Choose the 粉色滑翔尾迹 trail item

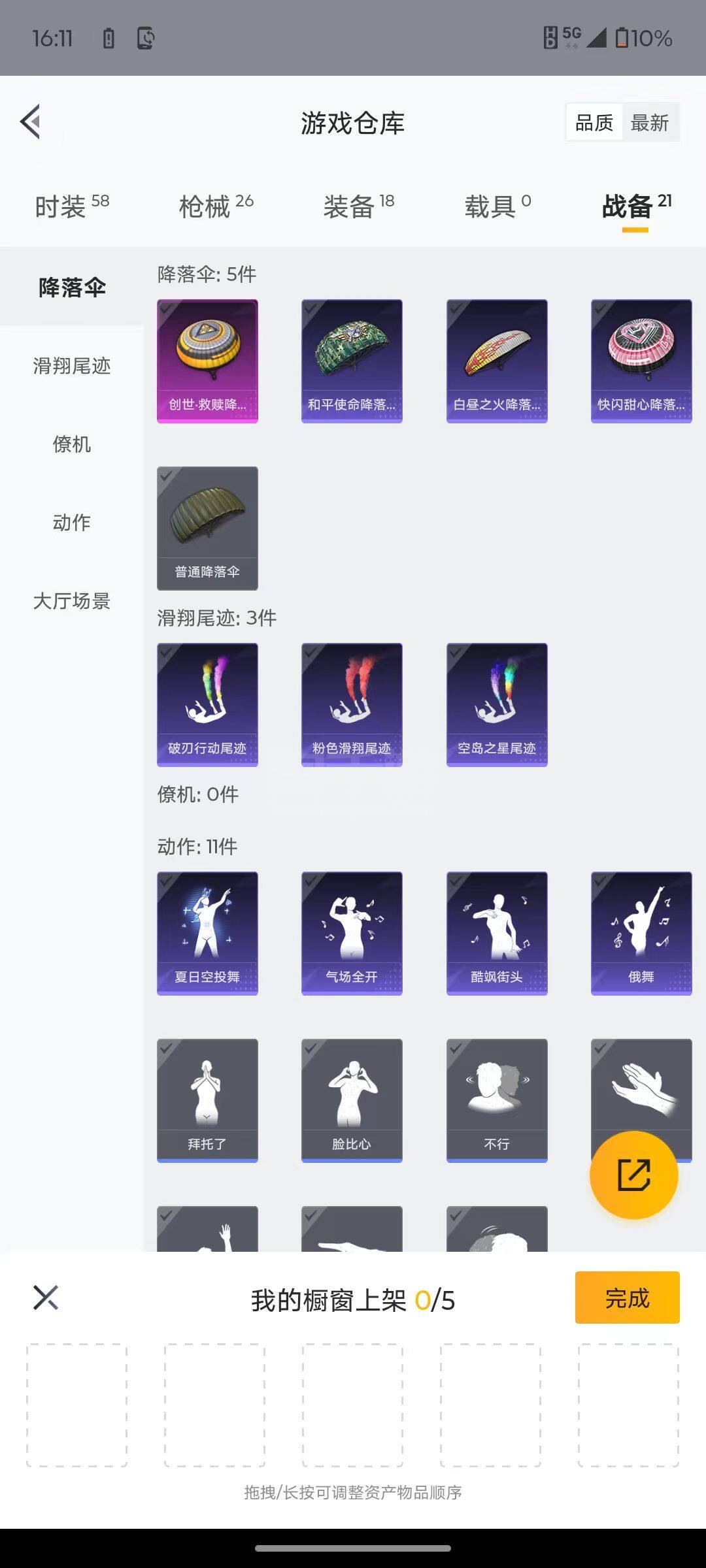point(352,704)
